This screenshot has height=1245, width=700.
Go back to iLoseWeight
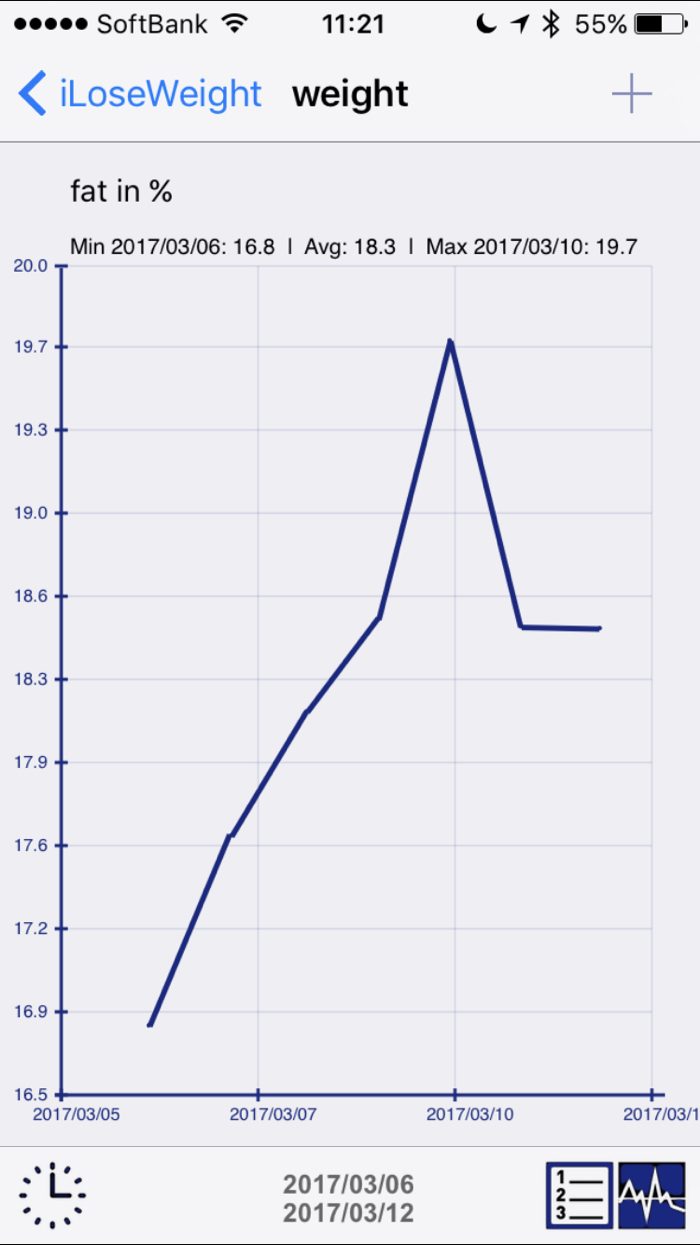[140, 94]
